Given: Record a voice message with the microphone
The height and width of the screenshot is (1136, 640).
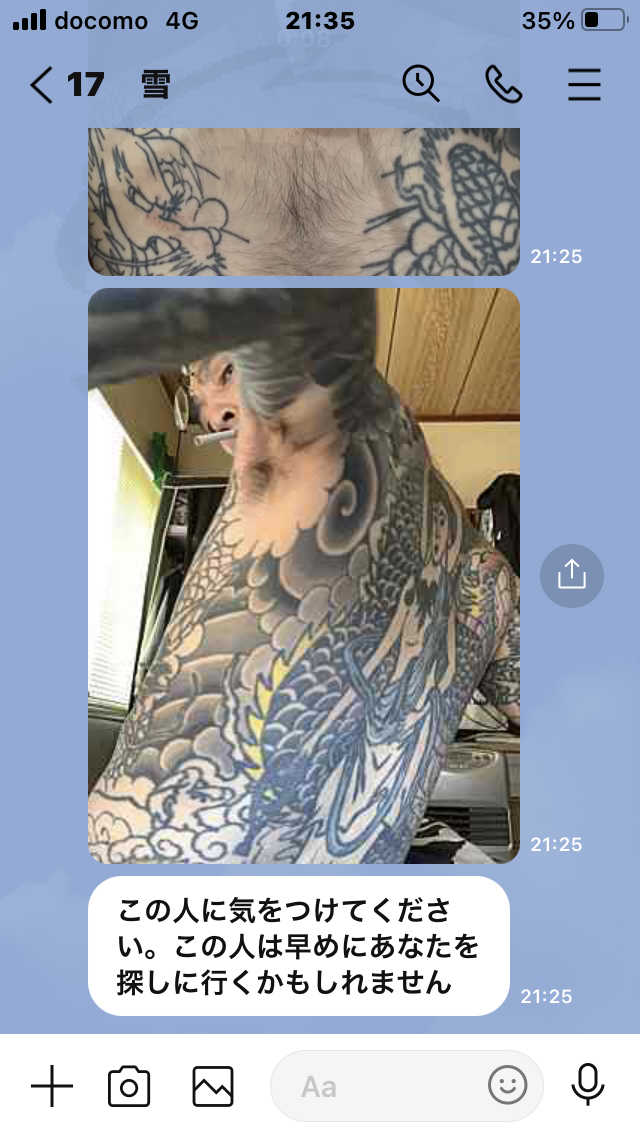Looking at the screenshot, I should pyautogui.click(x=587, y=1085).
